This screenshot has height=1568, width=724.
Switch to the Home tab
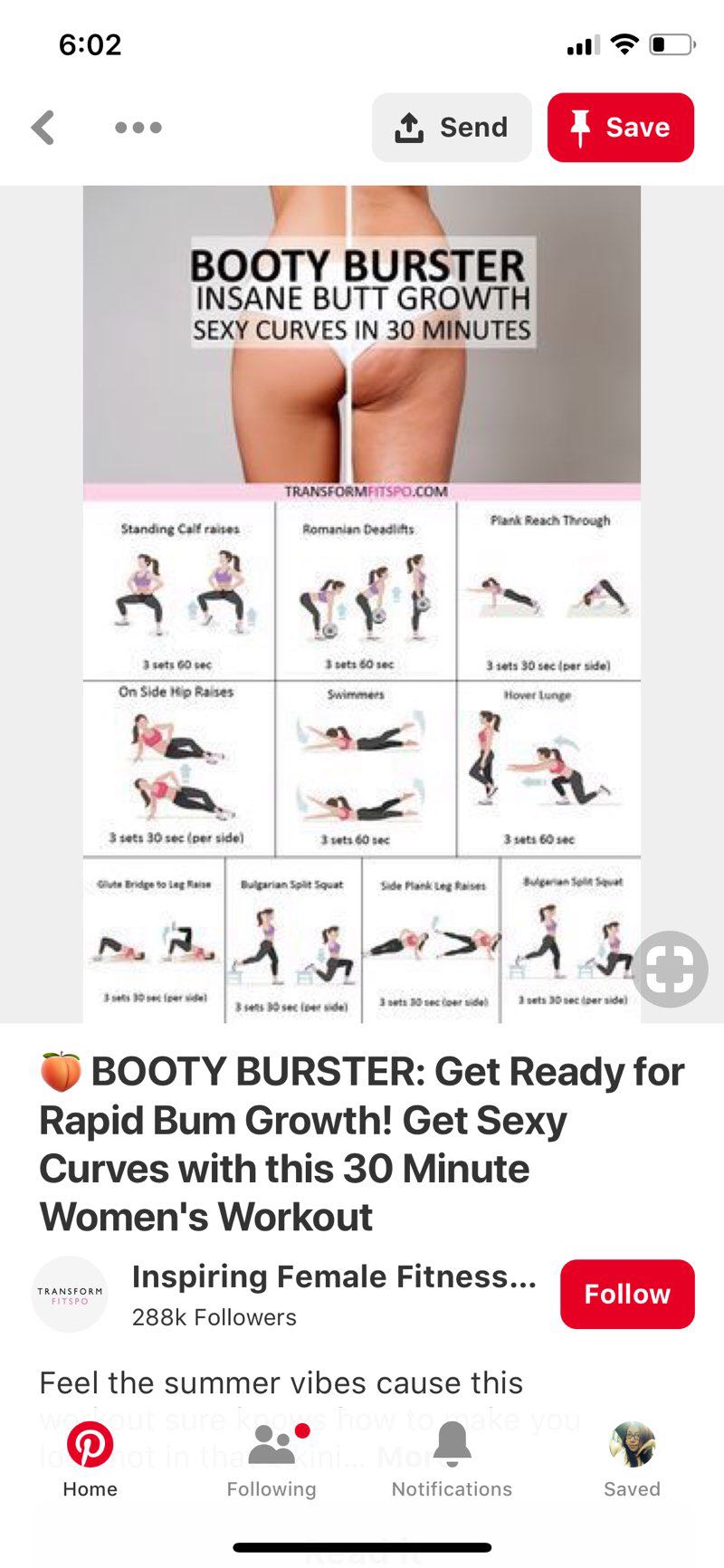click(90, 1459)
